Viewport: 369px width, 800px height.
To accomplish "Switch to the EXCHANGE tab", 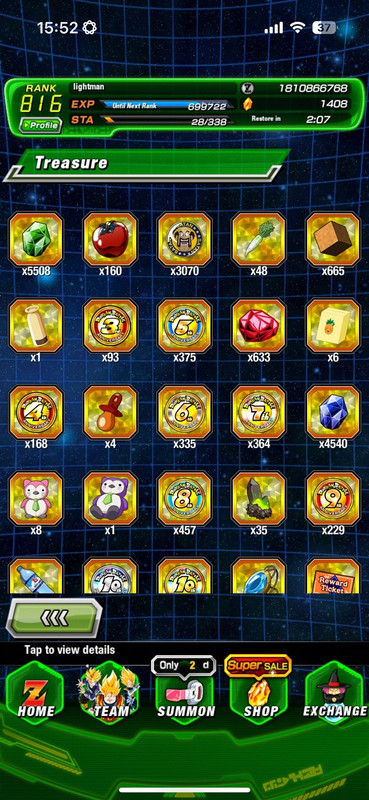I will [x=334, y=694].
